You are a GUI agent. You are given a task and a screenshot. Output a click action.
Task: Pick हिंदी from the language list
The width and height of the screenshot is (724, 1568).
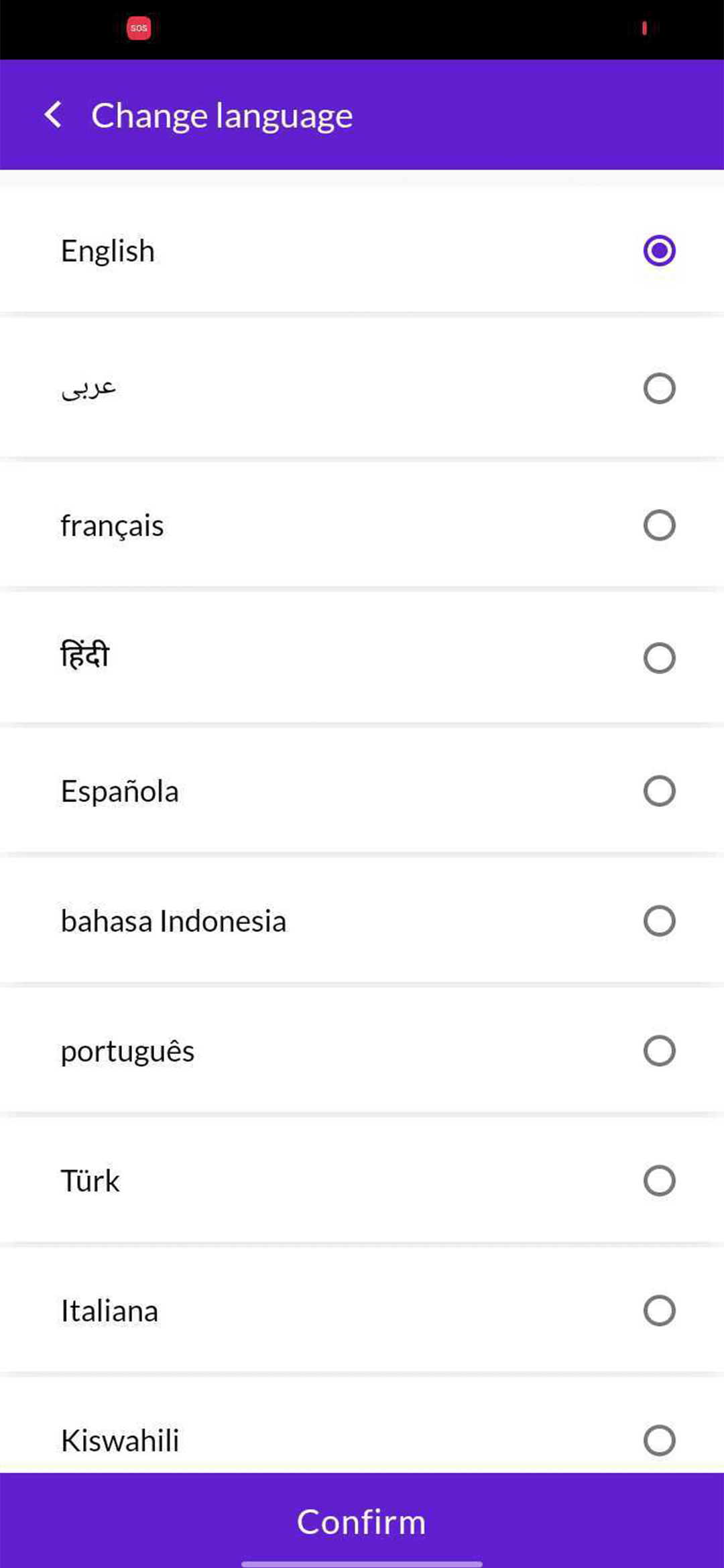click(x=659, y=658)
